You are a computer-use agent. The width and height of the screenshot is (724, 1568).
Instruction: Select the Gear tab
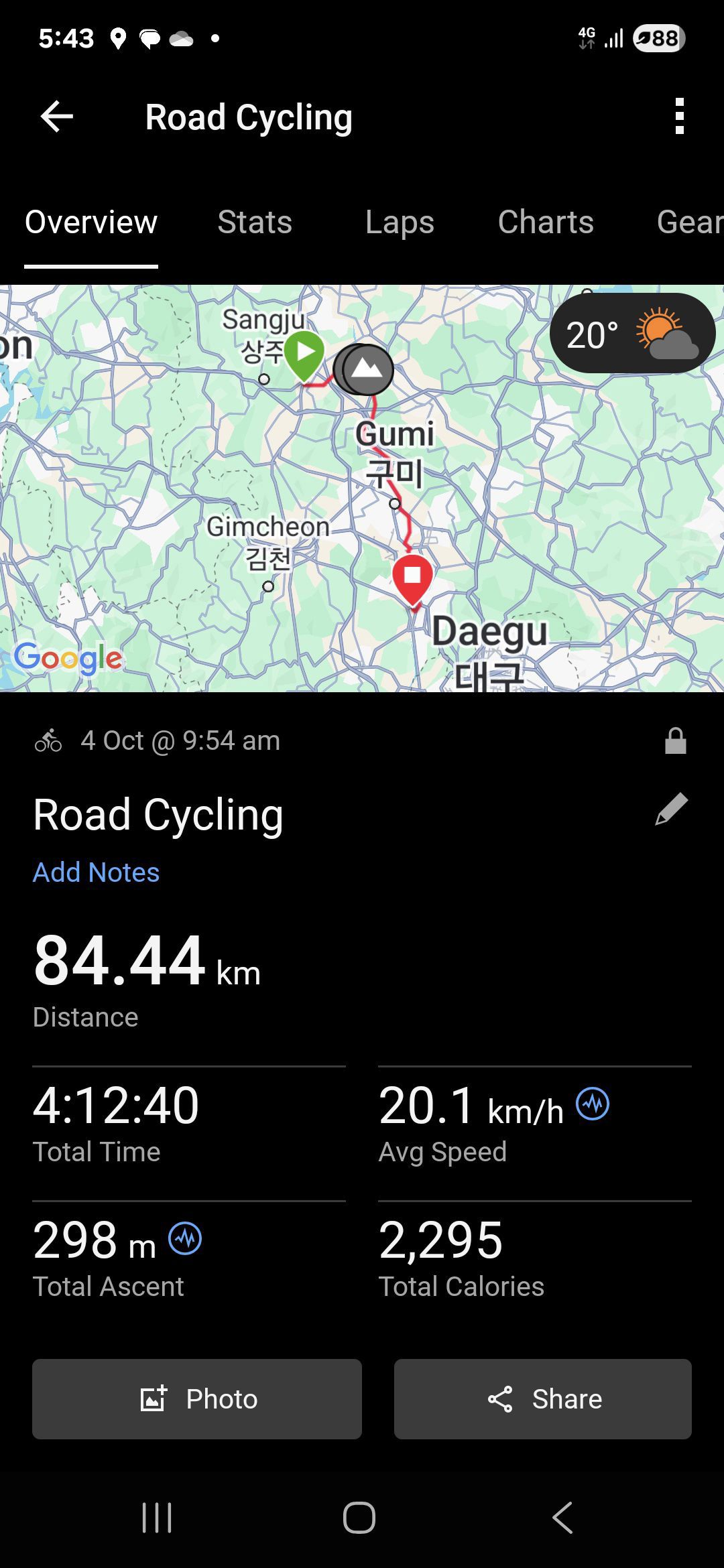pyautogui.click(x=689, y=222)
